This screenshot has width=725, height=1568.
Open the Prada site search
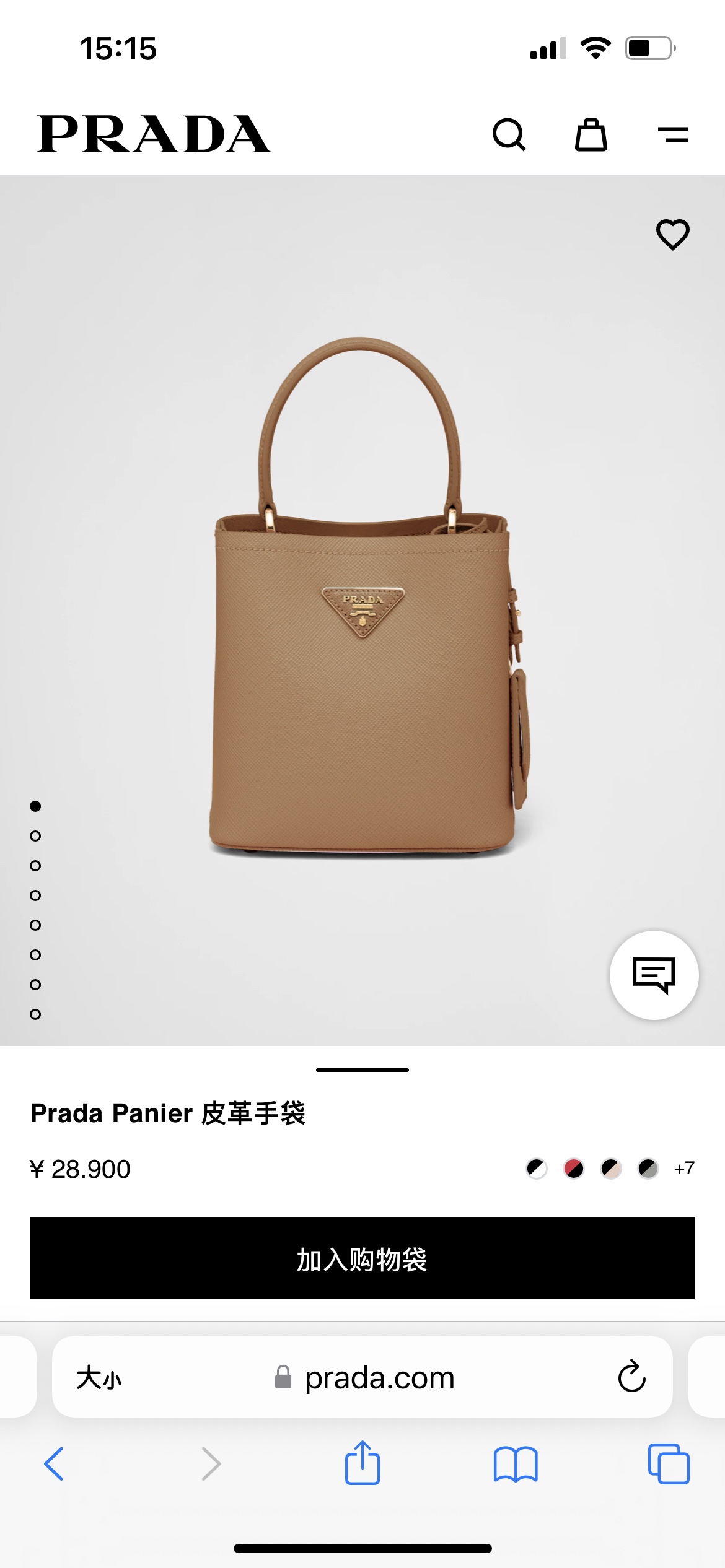[509, 134]
